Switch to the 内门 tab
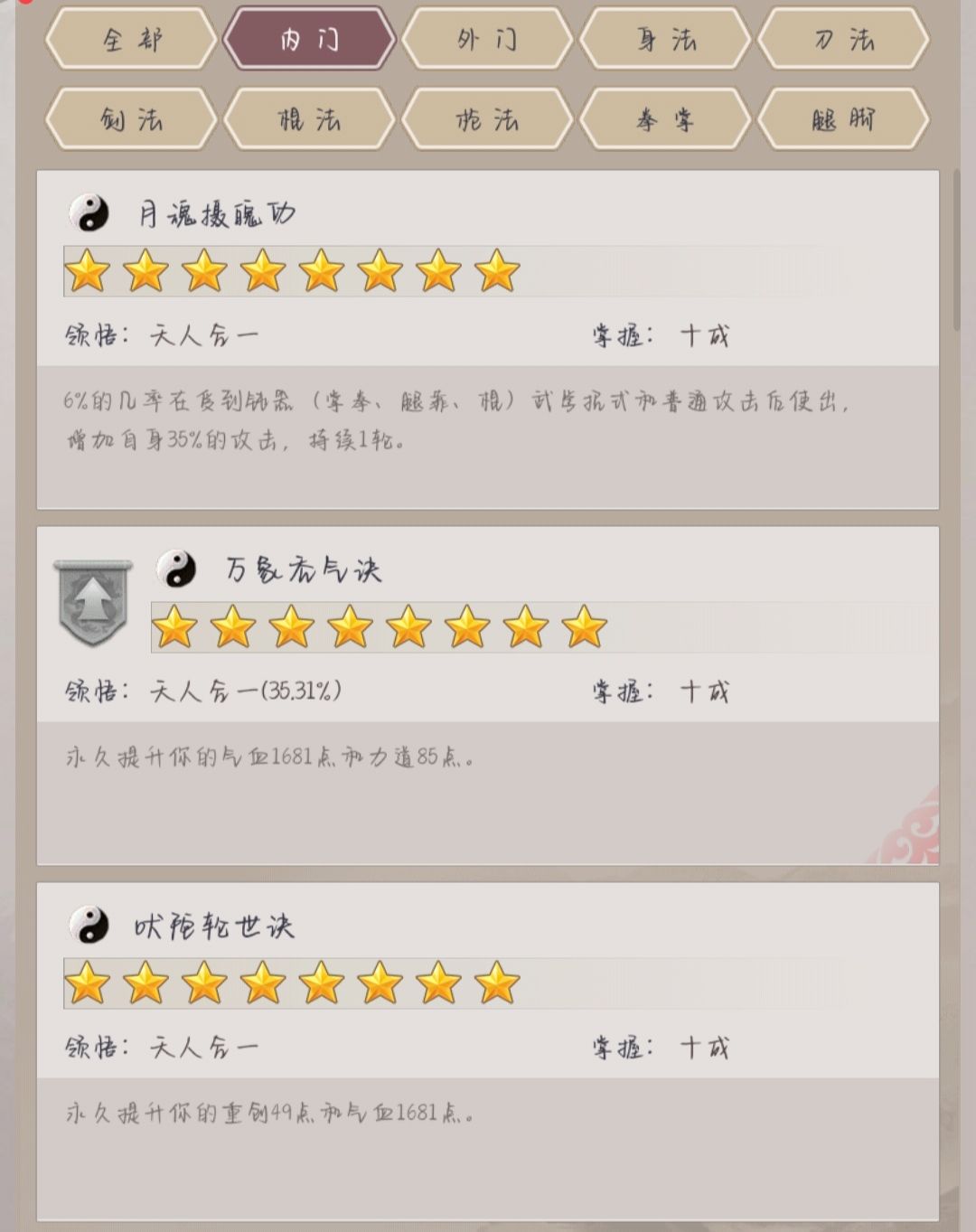Image resolution: width=976 pixels, height=1232 pixels. tap(310, 40)
